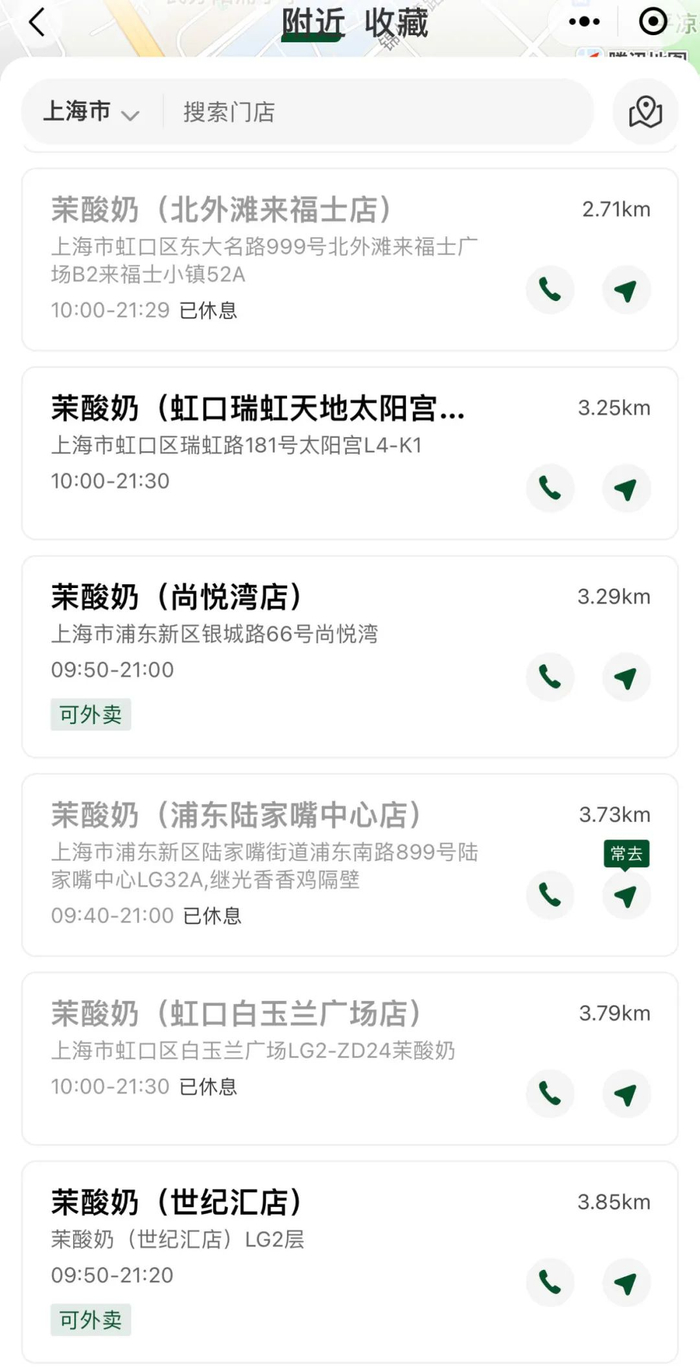Open the 虹口白玉兰广场店 store card
The height and width of the screenshot is (1368, 700).
[x=350, y=1058]
